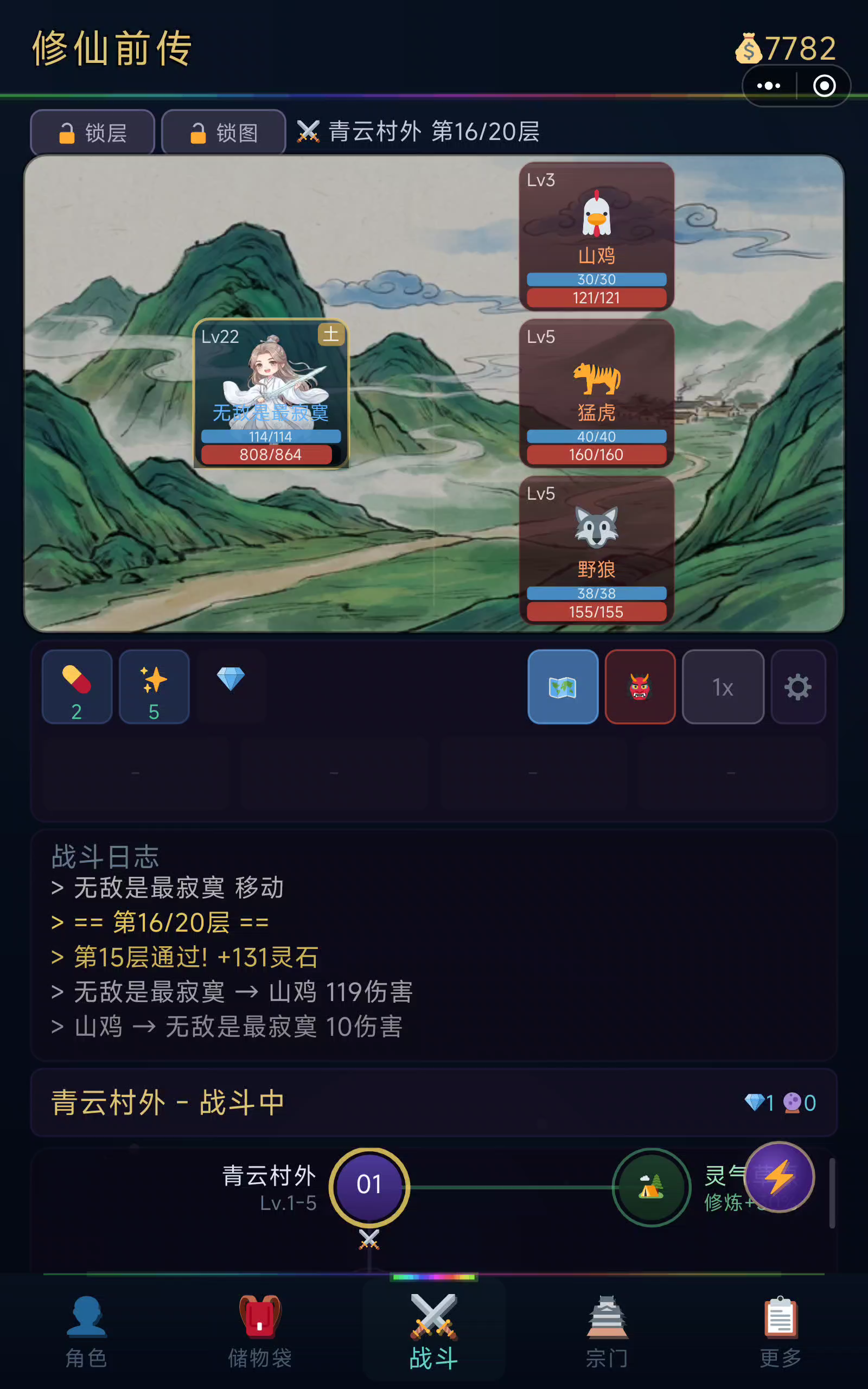
Task: Switch to the 角色 tab
Action: (x=86, y=1331)
